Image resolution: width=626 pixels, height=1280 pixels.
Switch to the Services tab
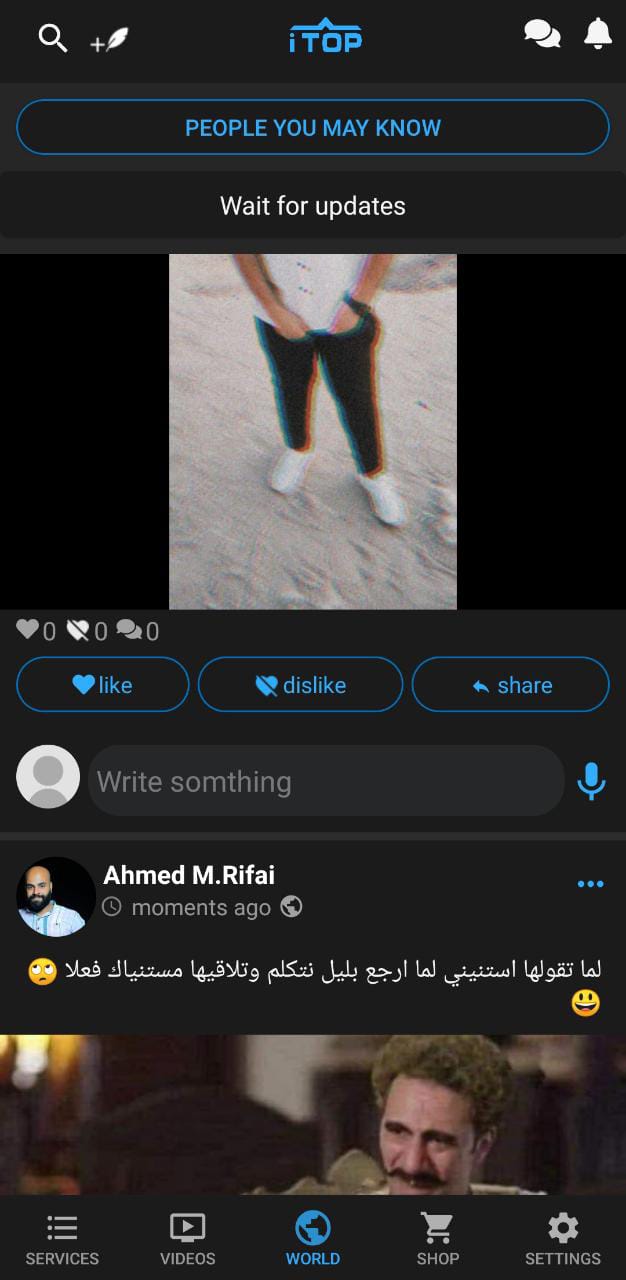(x=62, y=1240)
